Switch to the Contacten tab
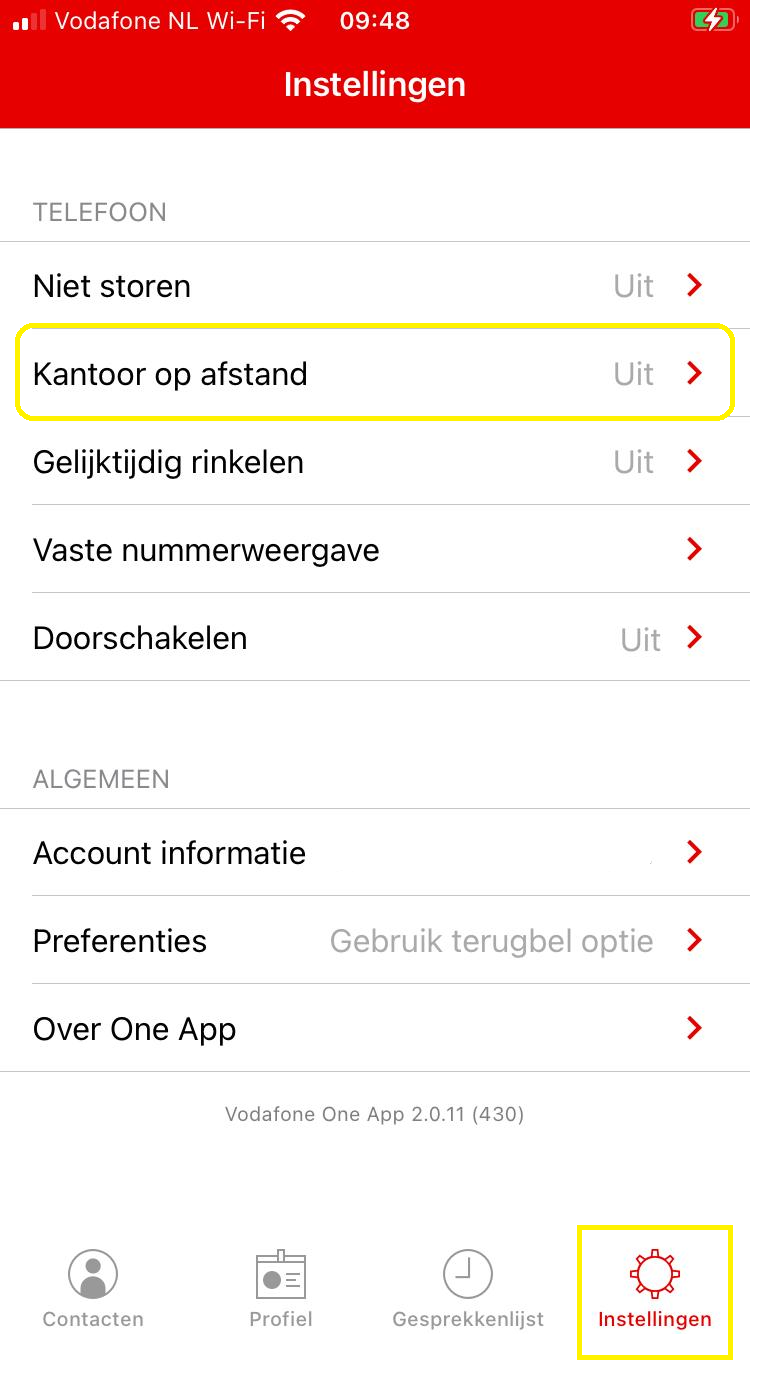This screenshot has height=1392, width=776. coord(93,1290)
